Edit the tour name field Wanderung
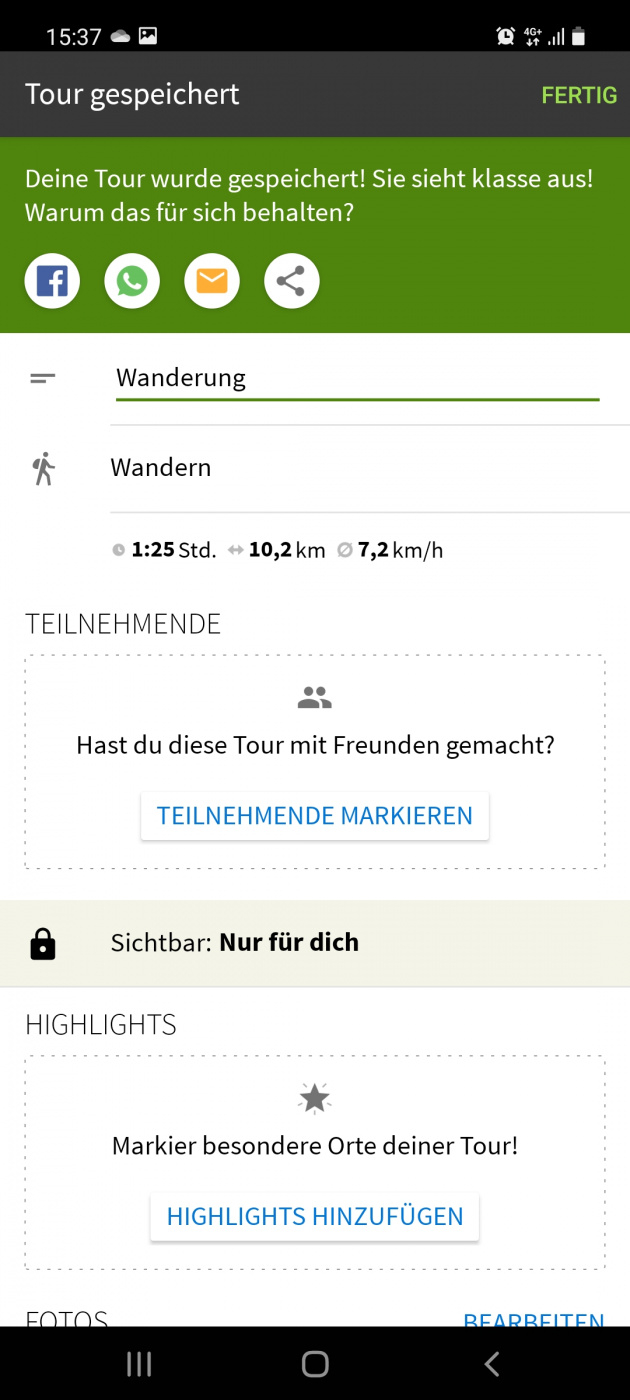Screen dimensions: 630x1400 [356, 378]
